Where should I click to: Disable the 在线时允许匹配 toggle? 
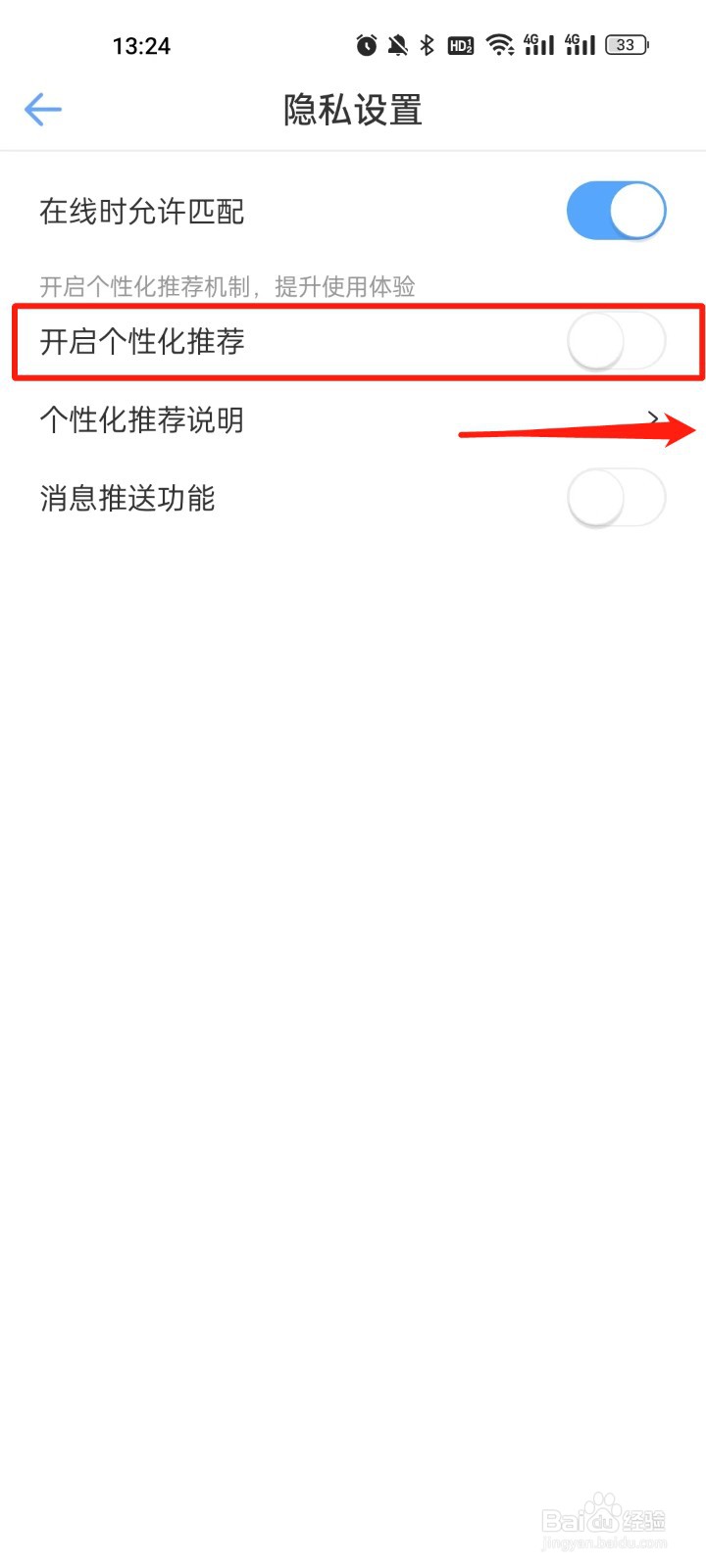[x=616, y=210]
